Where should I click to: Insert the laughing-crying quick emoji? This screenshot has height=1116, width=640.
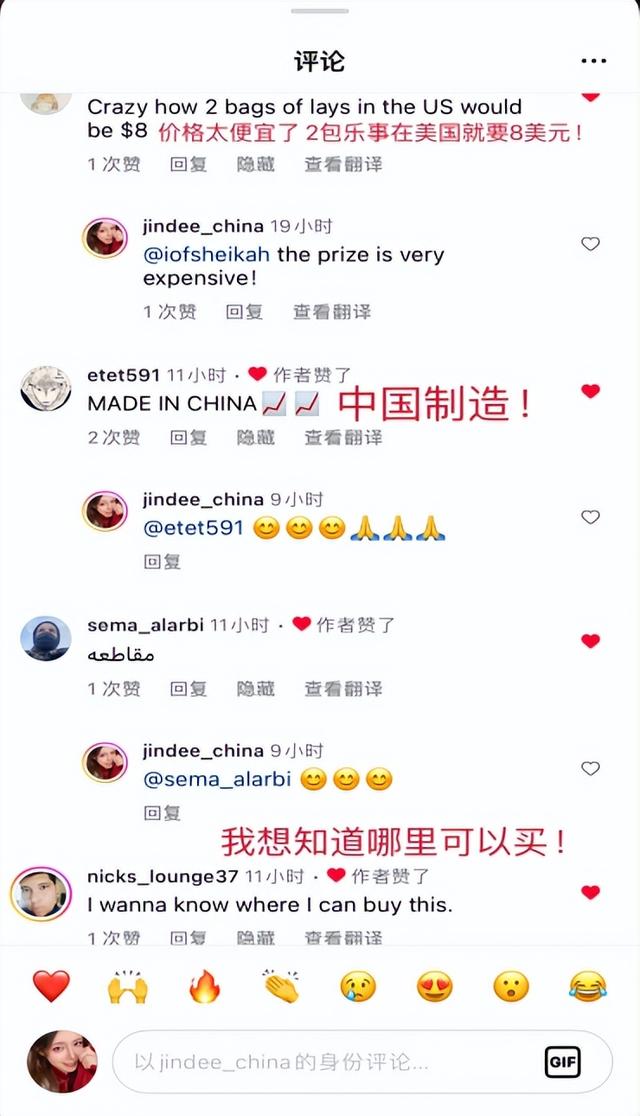pyautogui.click(x=588, y=987)
